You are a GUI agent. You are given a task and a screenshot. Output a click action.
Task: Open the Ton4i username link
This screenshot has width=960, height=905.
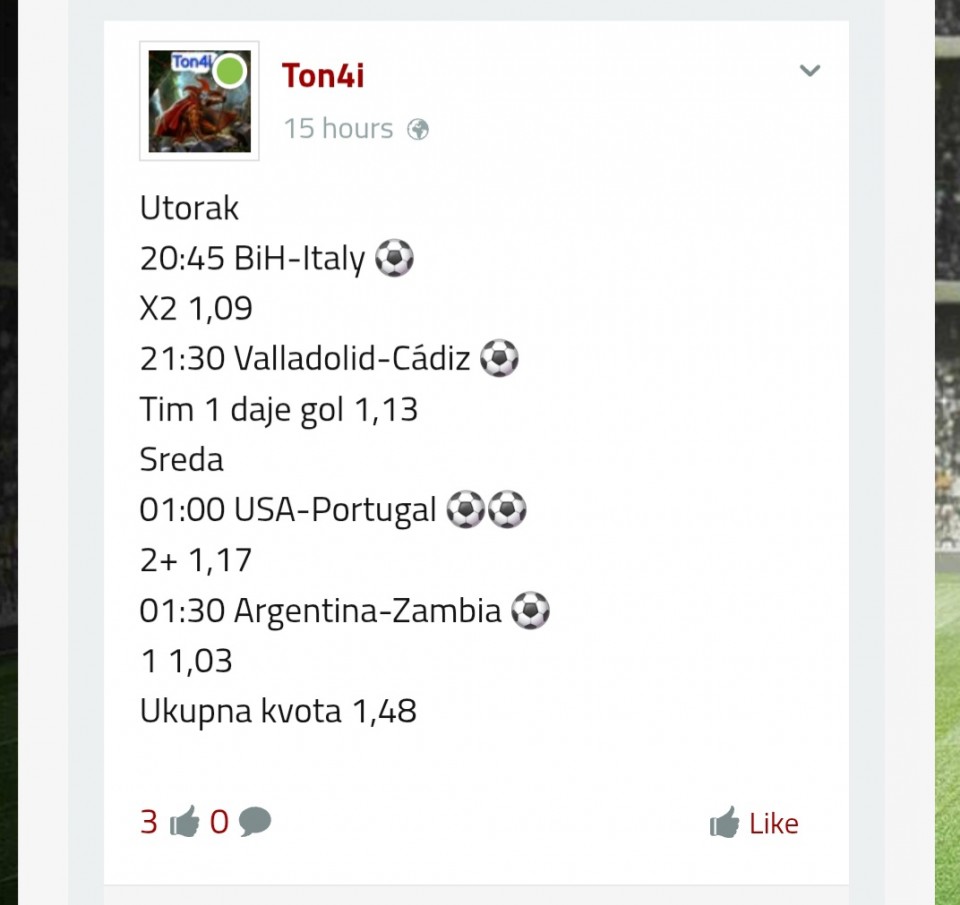[x=322, y=75]
